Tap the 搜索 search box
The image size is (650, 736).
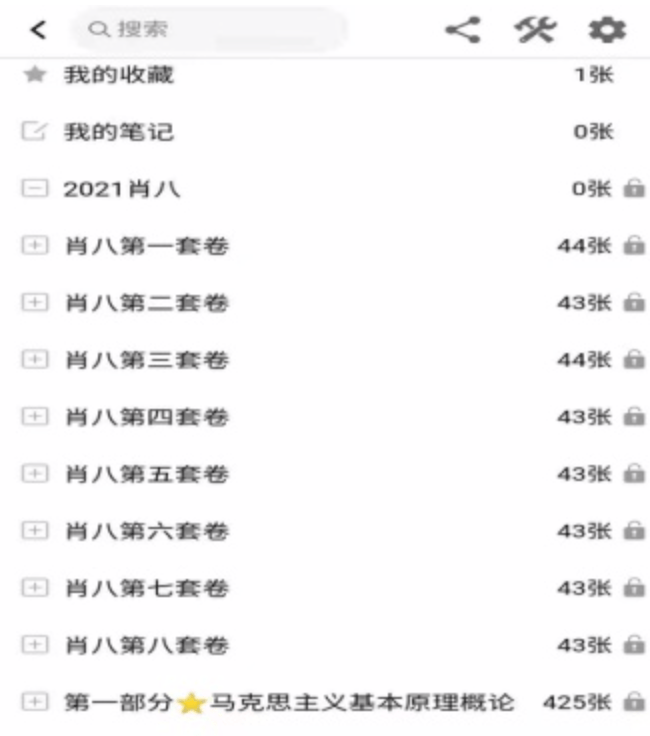208,30
